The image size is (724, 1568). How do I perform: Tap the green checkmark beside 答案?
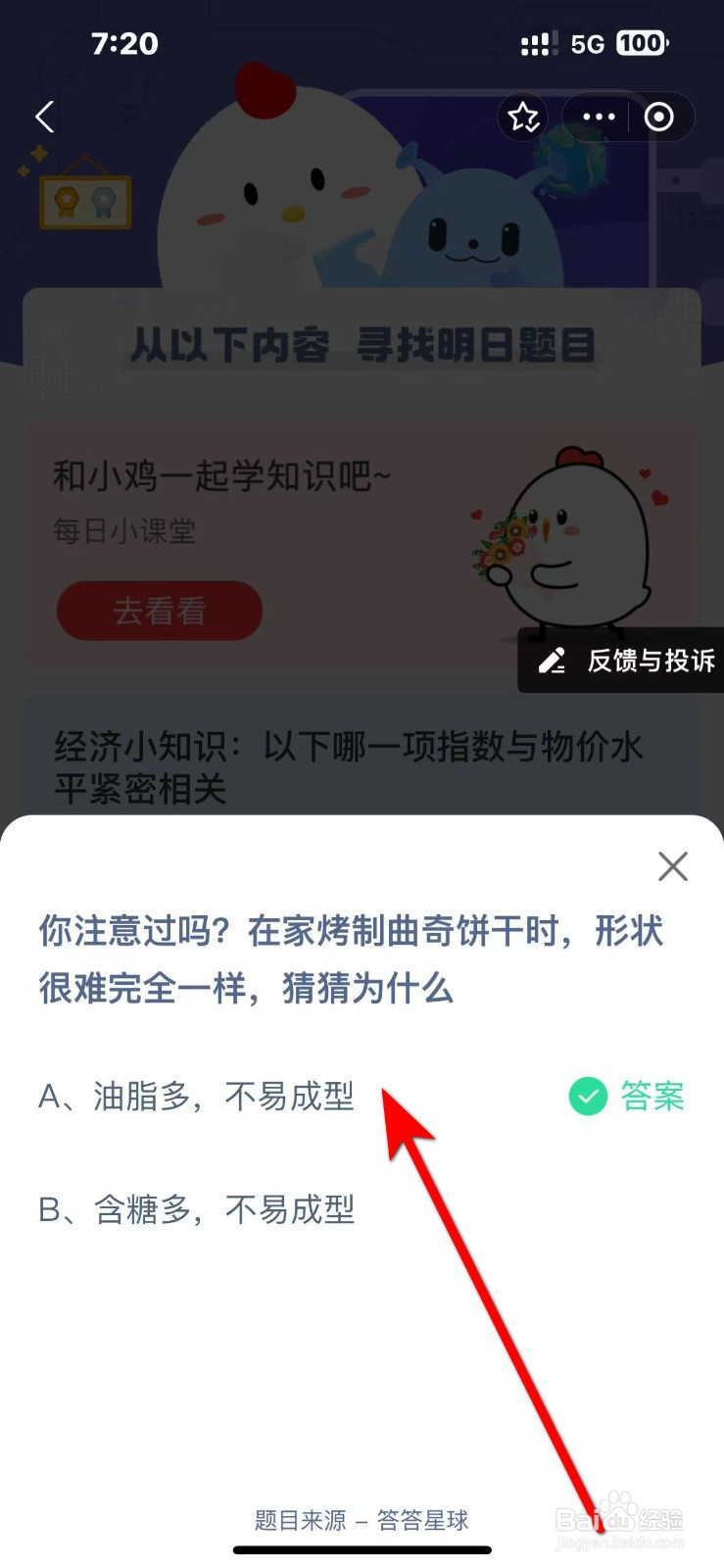click(587, 1097)
